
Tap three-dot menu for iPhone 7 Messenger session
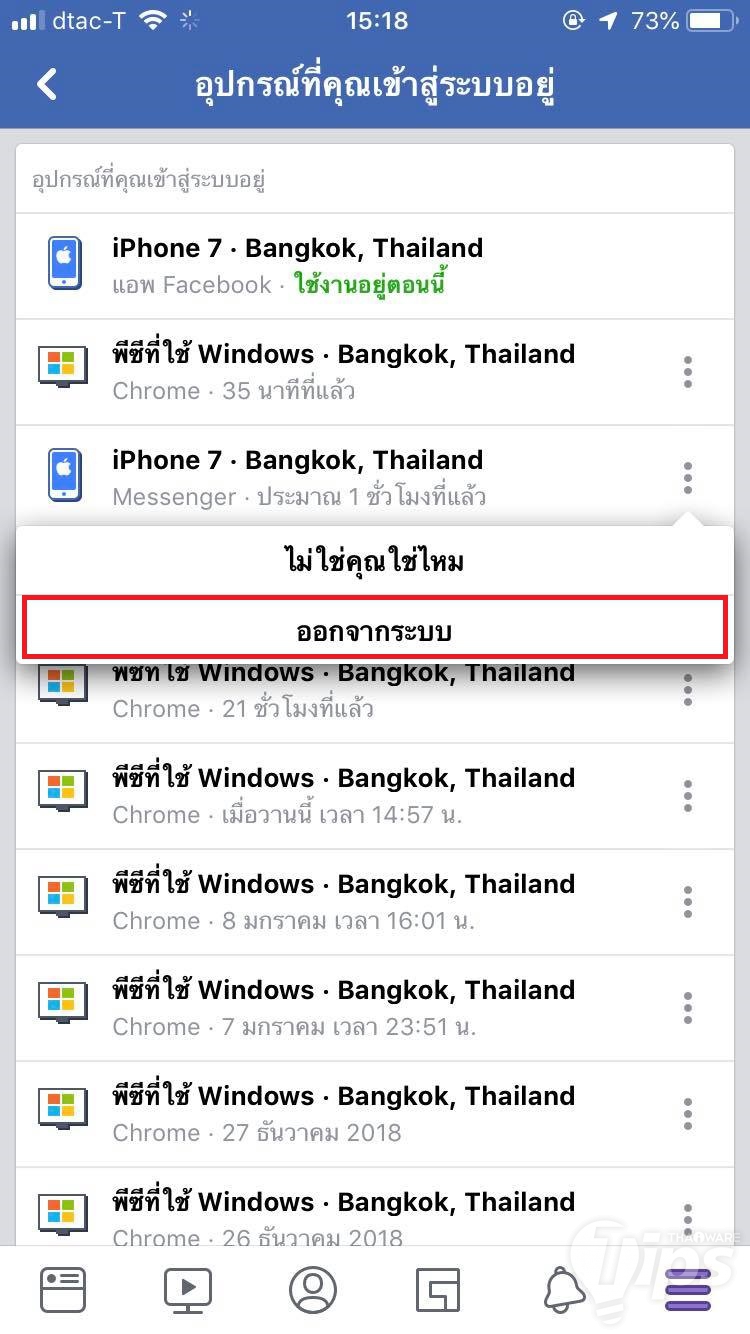tap(687, 478)
